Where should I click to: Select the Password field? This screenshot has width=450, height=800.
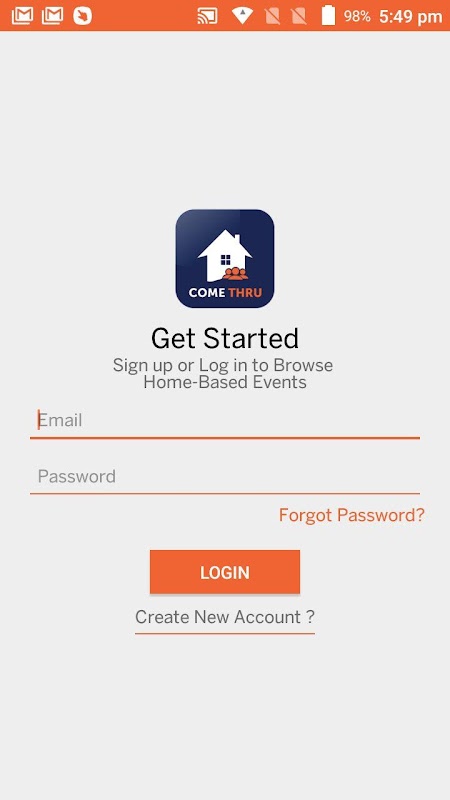click(x=224, y=477)
